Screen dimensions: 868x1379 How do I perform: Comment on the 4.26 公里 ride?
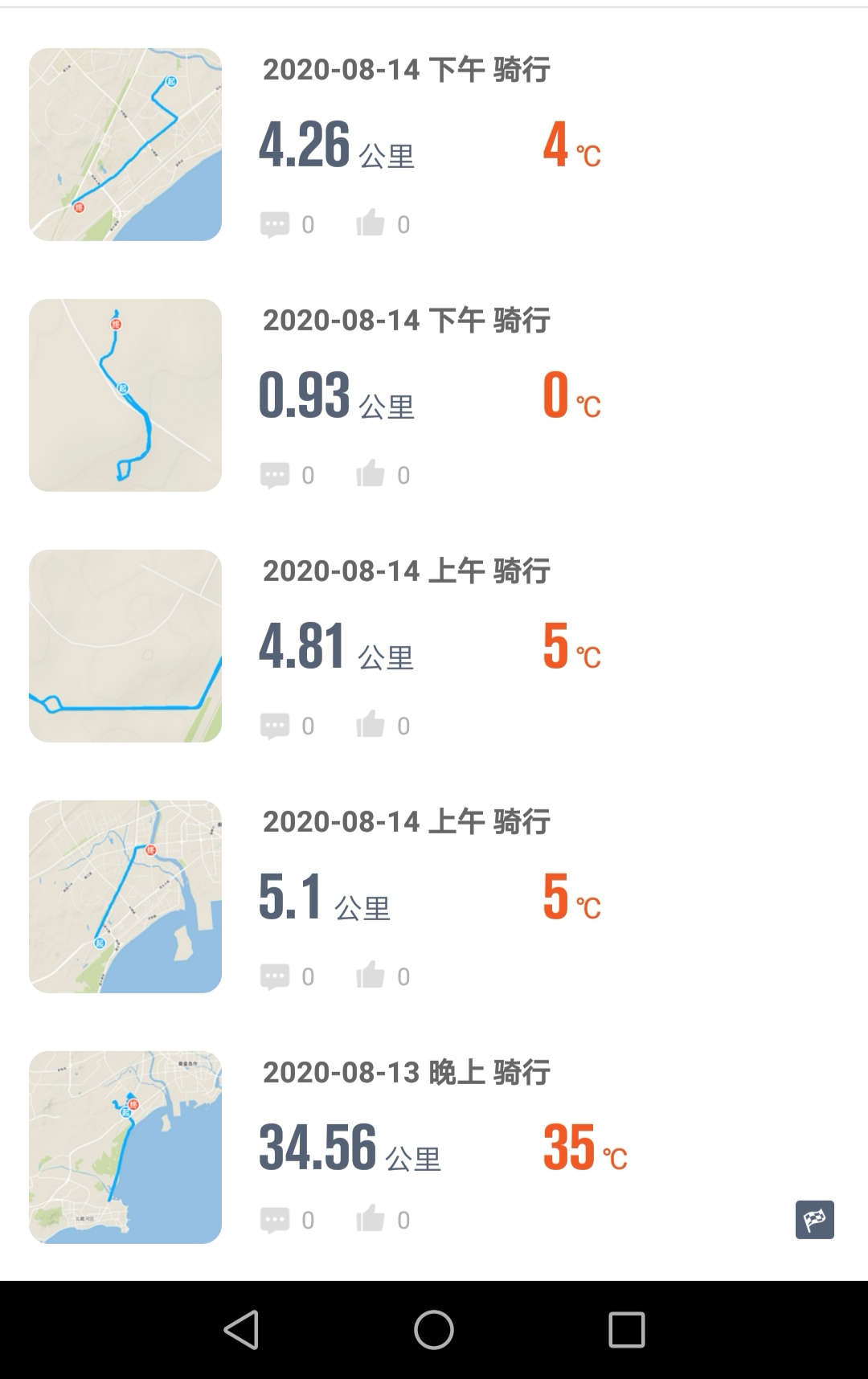pos(275,224)
